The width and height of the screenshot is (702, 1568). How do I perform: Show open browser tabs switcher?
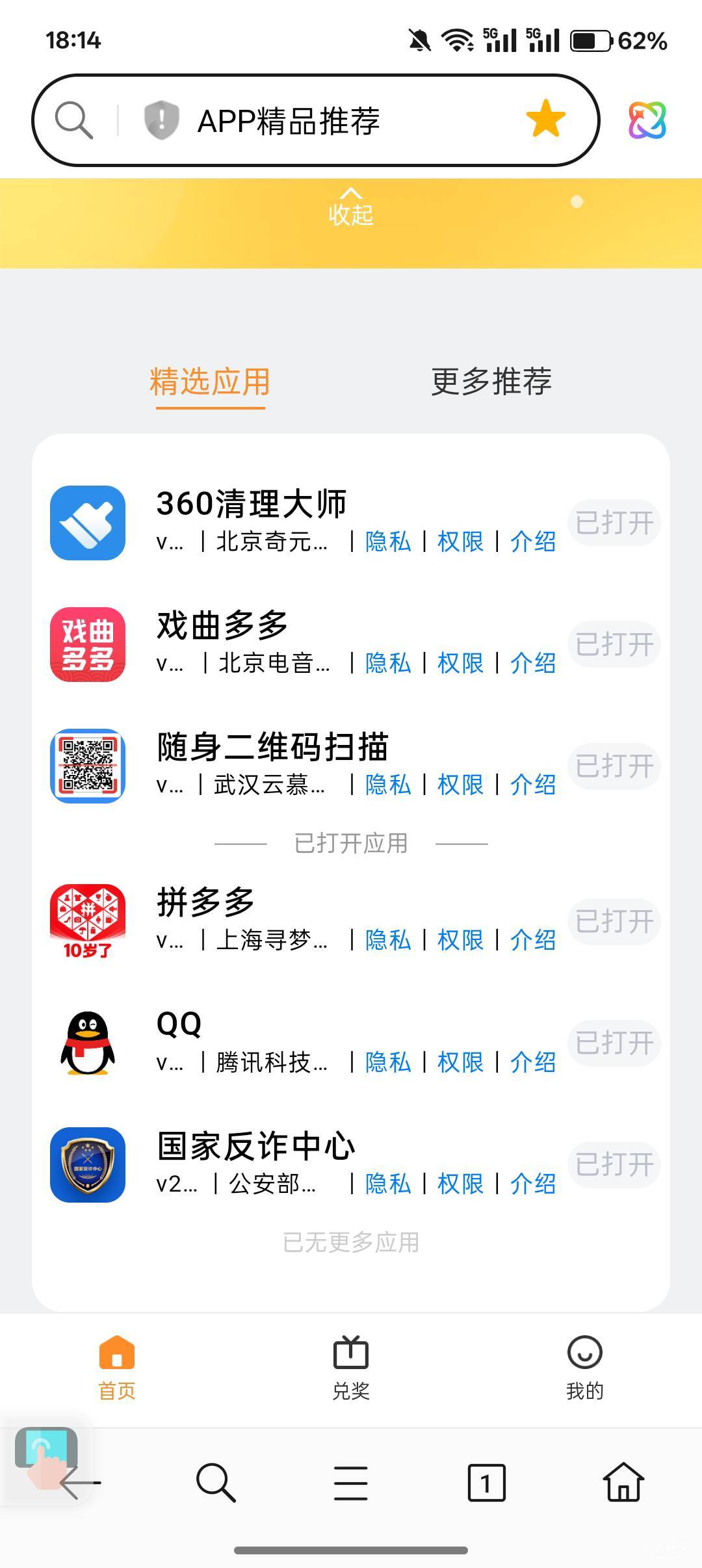[x=486, y=1483]
